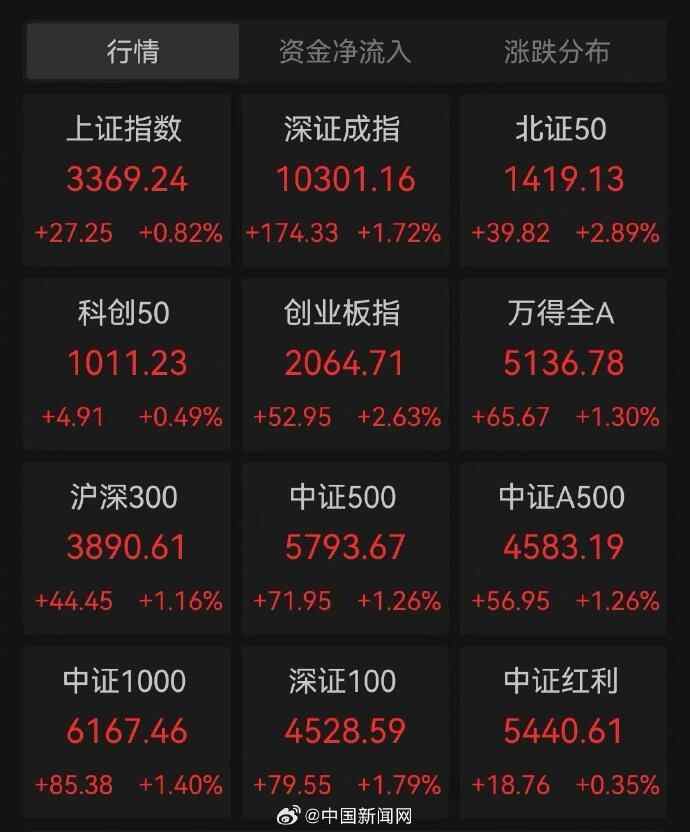
Task: Open the 中证1000 index card
Action: (x=126, y=732)
